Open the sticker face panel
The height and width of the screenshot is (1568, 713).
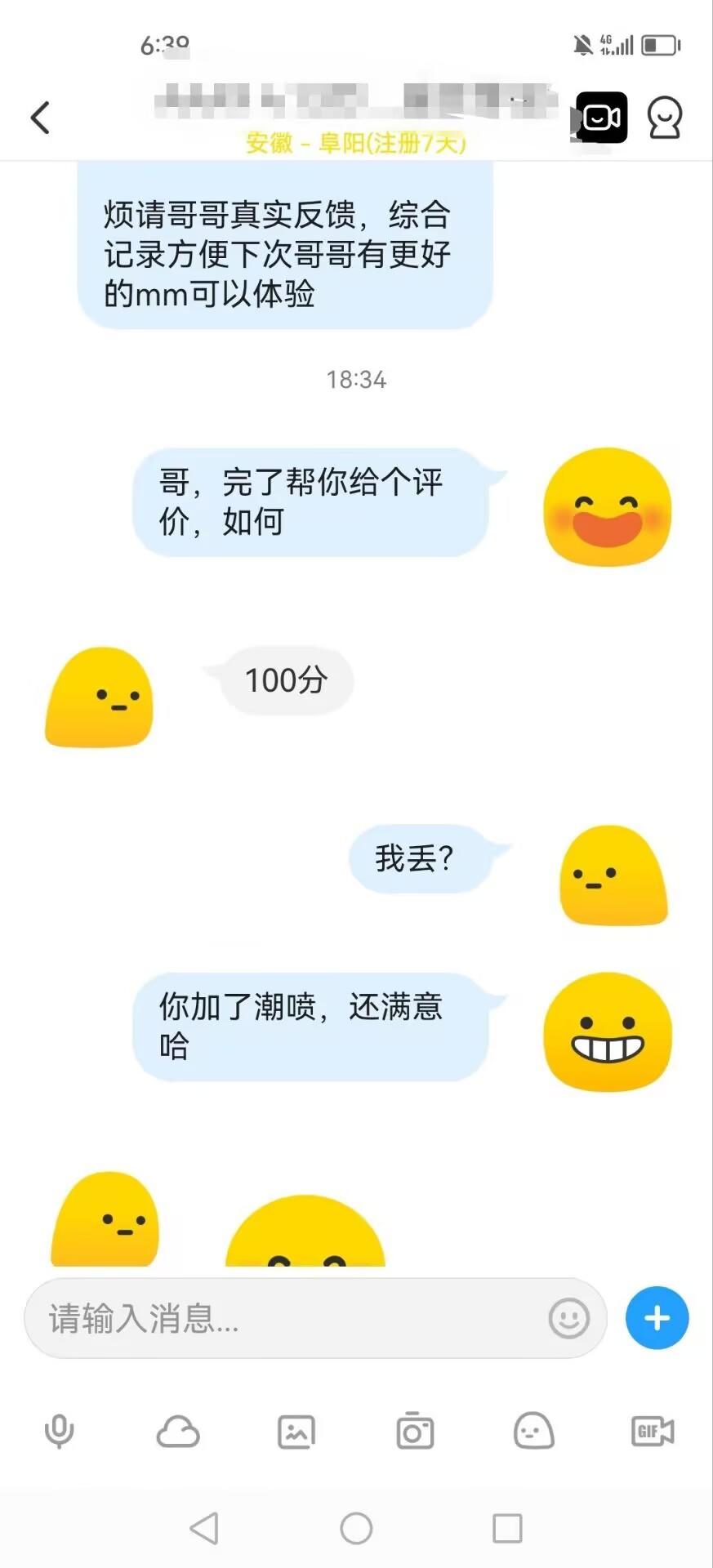534,1432
